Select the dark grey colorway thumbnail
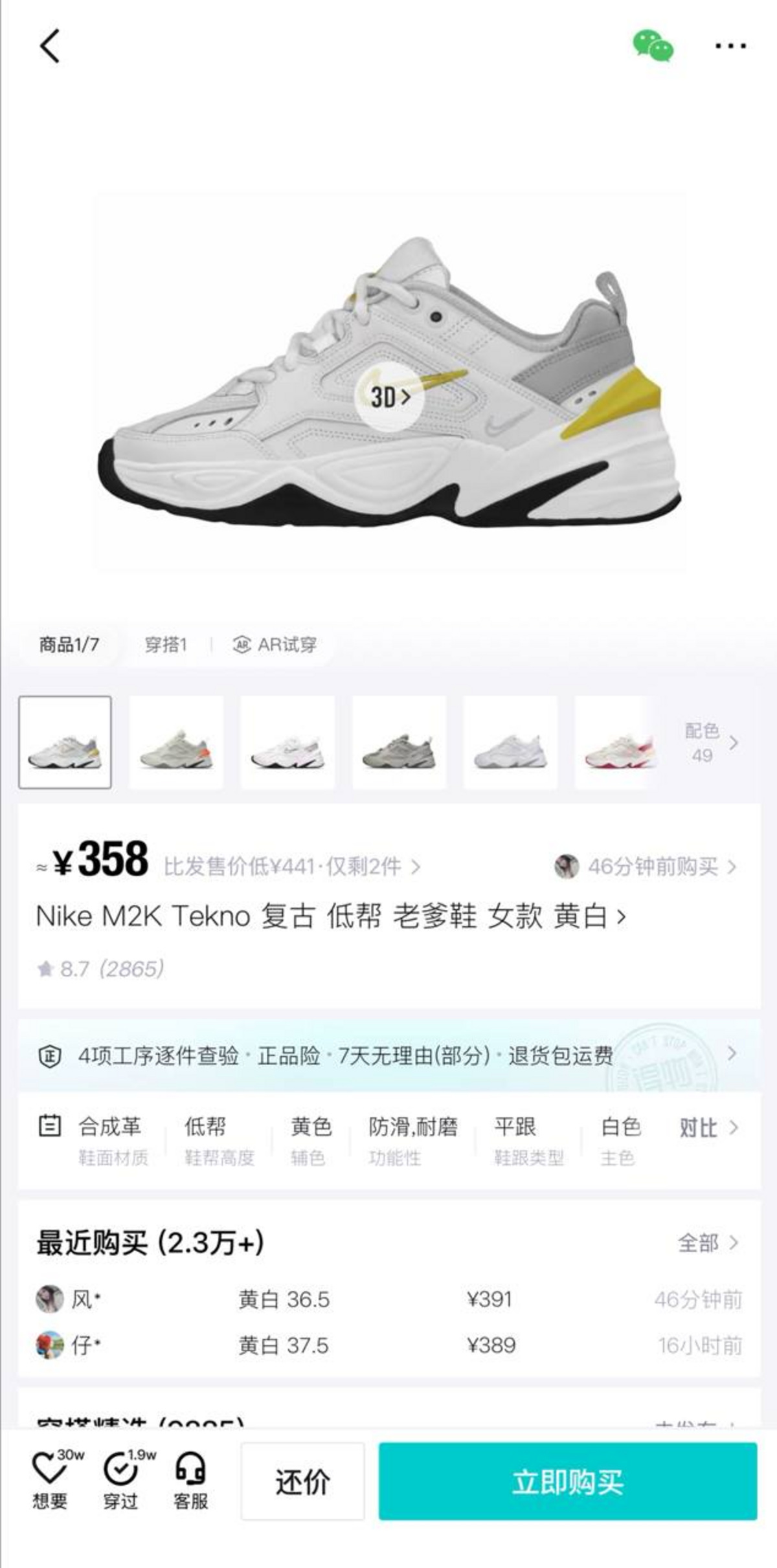The height and width of the screenshot is (1568, 777). 399,742
